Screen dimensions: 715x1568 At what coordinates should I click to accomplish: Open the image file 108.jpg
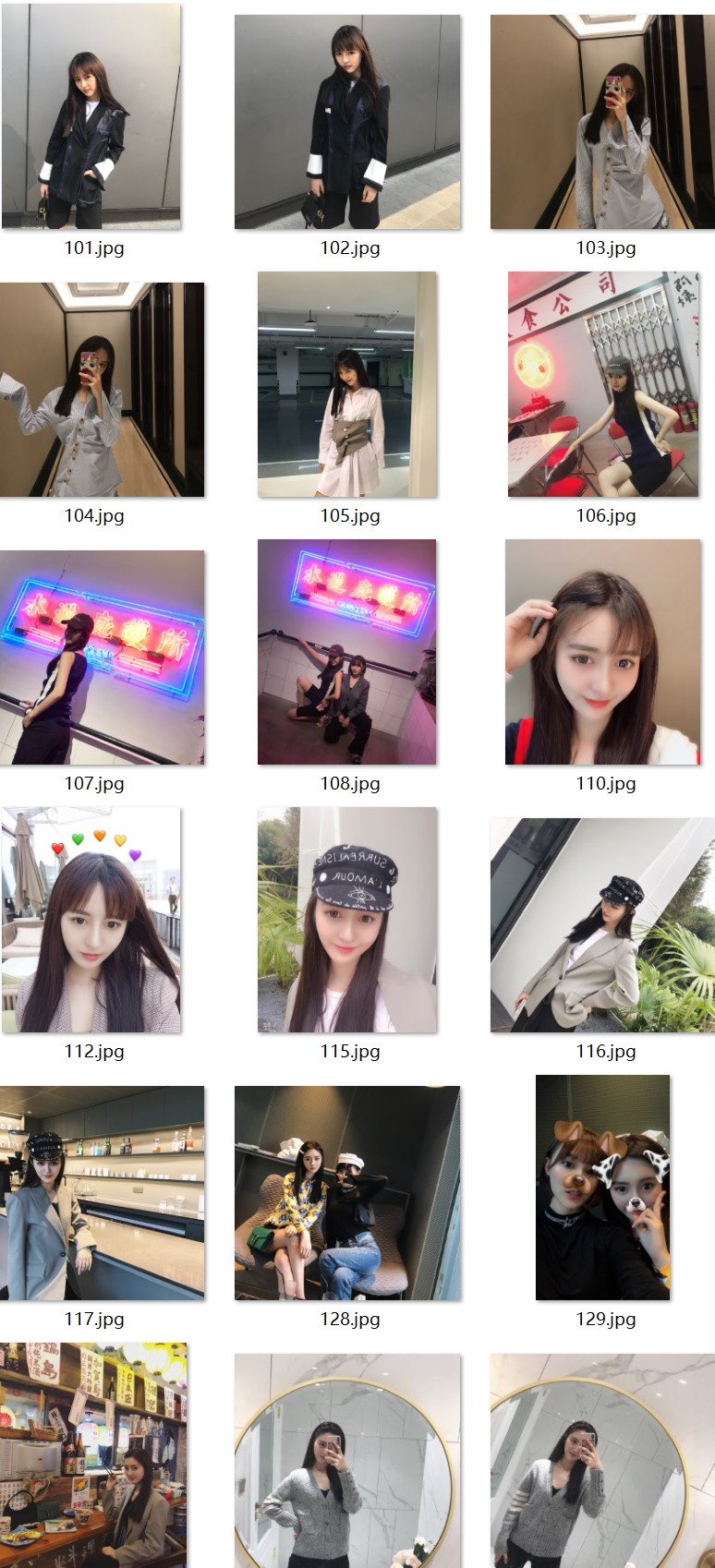coord(347,652)
